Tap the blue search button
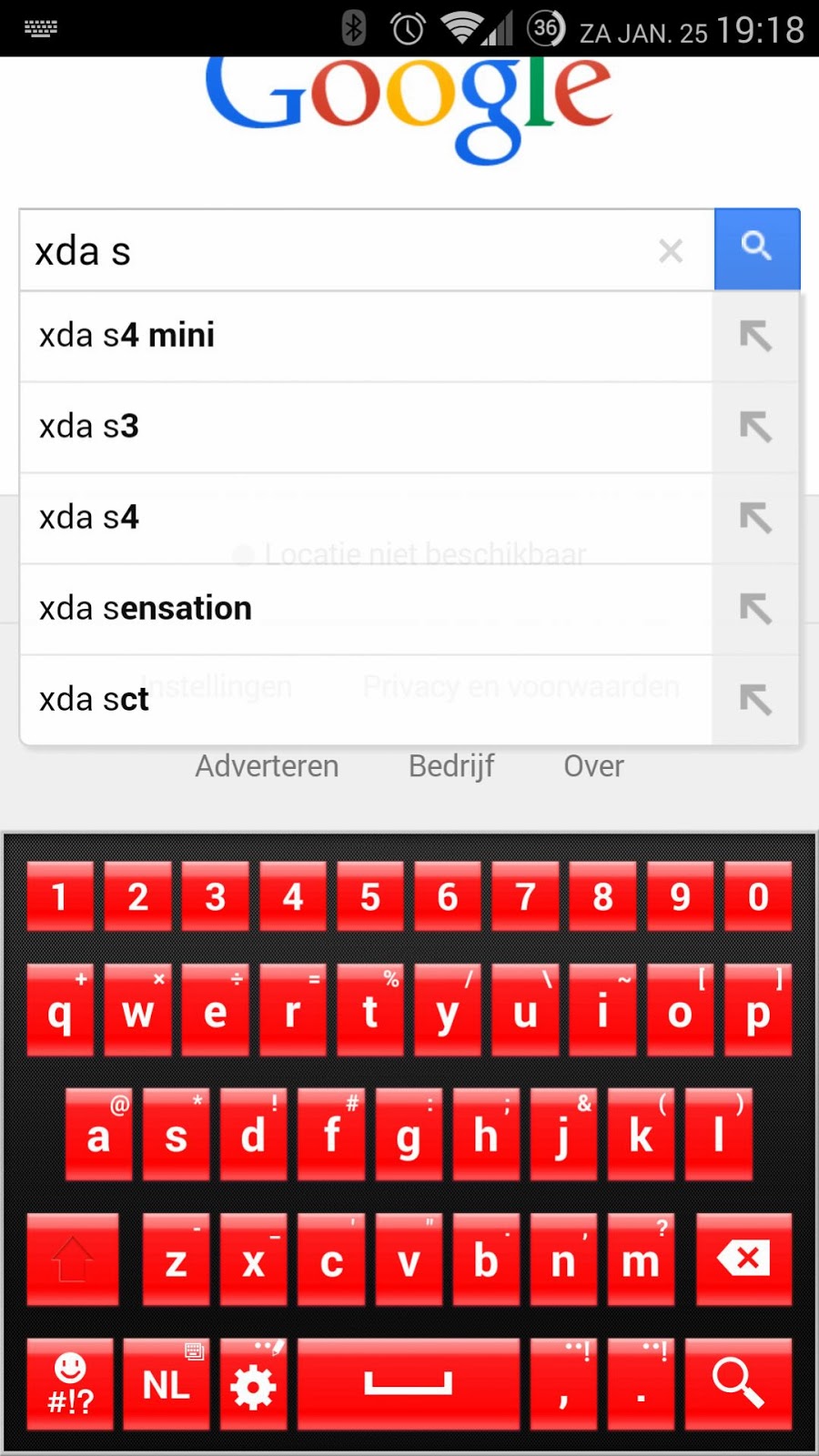Screen dimensions: 819x1456 pos(756,248)
